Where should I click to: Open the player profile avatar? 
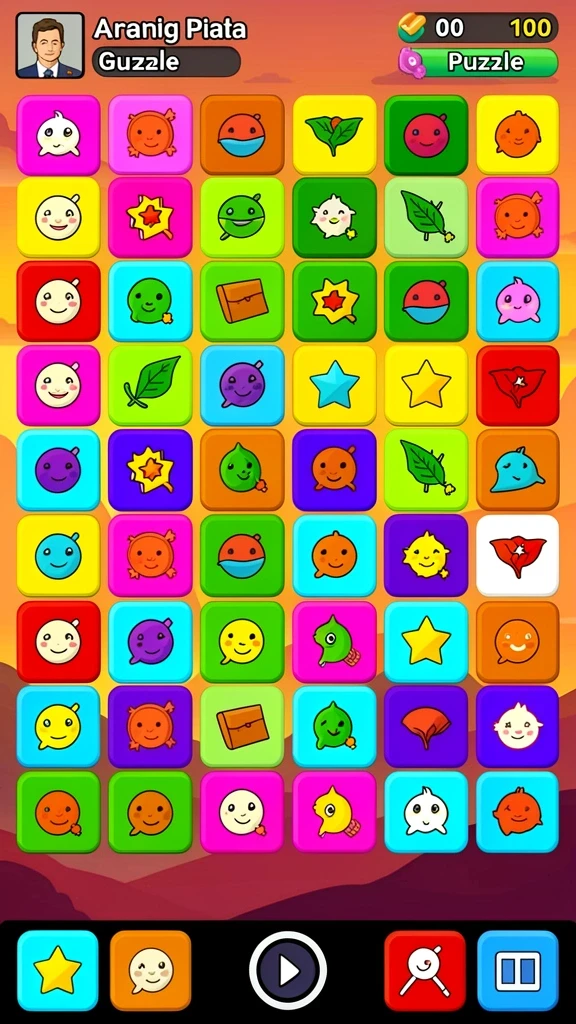point(50,45)
